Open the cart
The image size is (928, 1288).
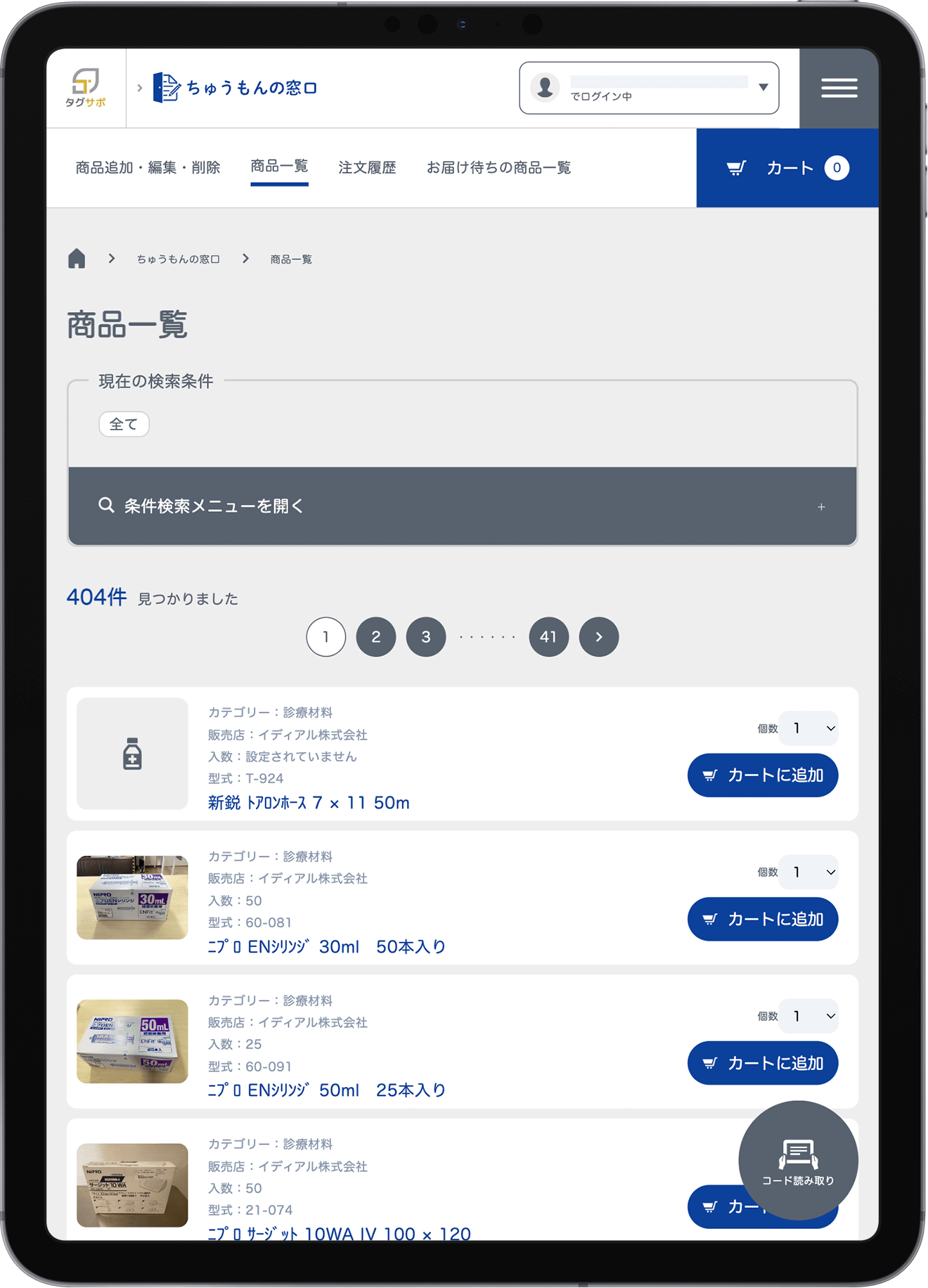(x=787, y=168)
